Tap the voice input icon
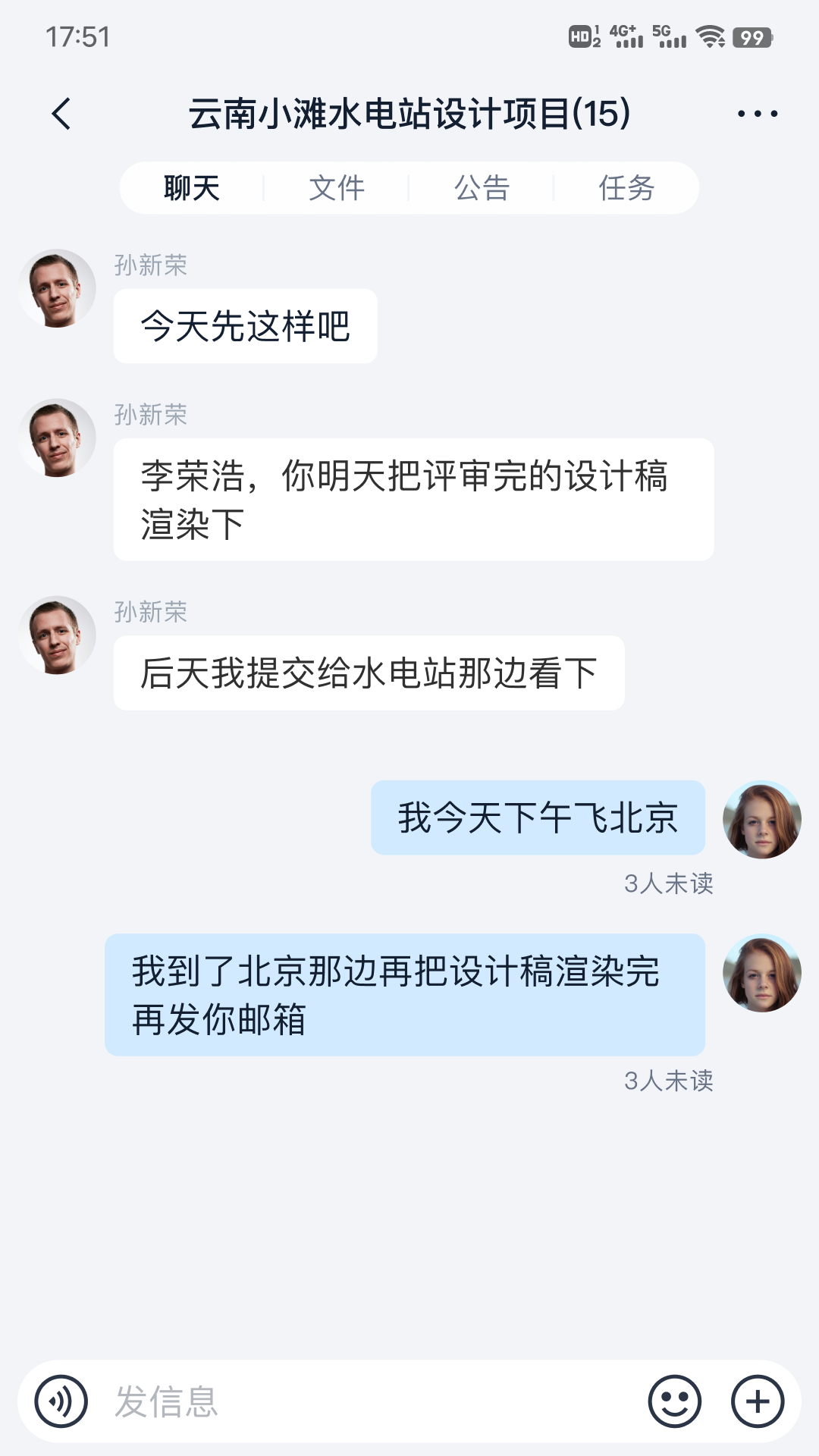This screenshot has height=1456, width=819. pyautogui.click(x=61, y=1401)
